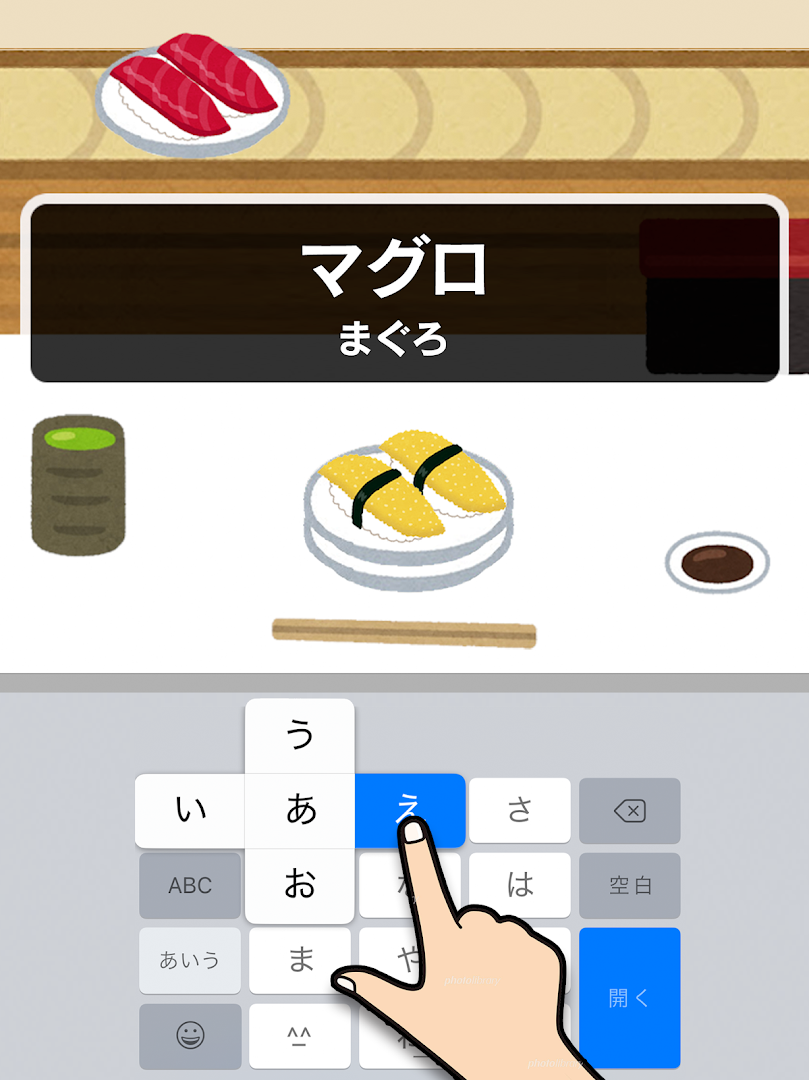This screenshot has height=1080, width=809.
Task: Switch to ABC input mode
Action: click(x=189, y=885)
